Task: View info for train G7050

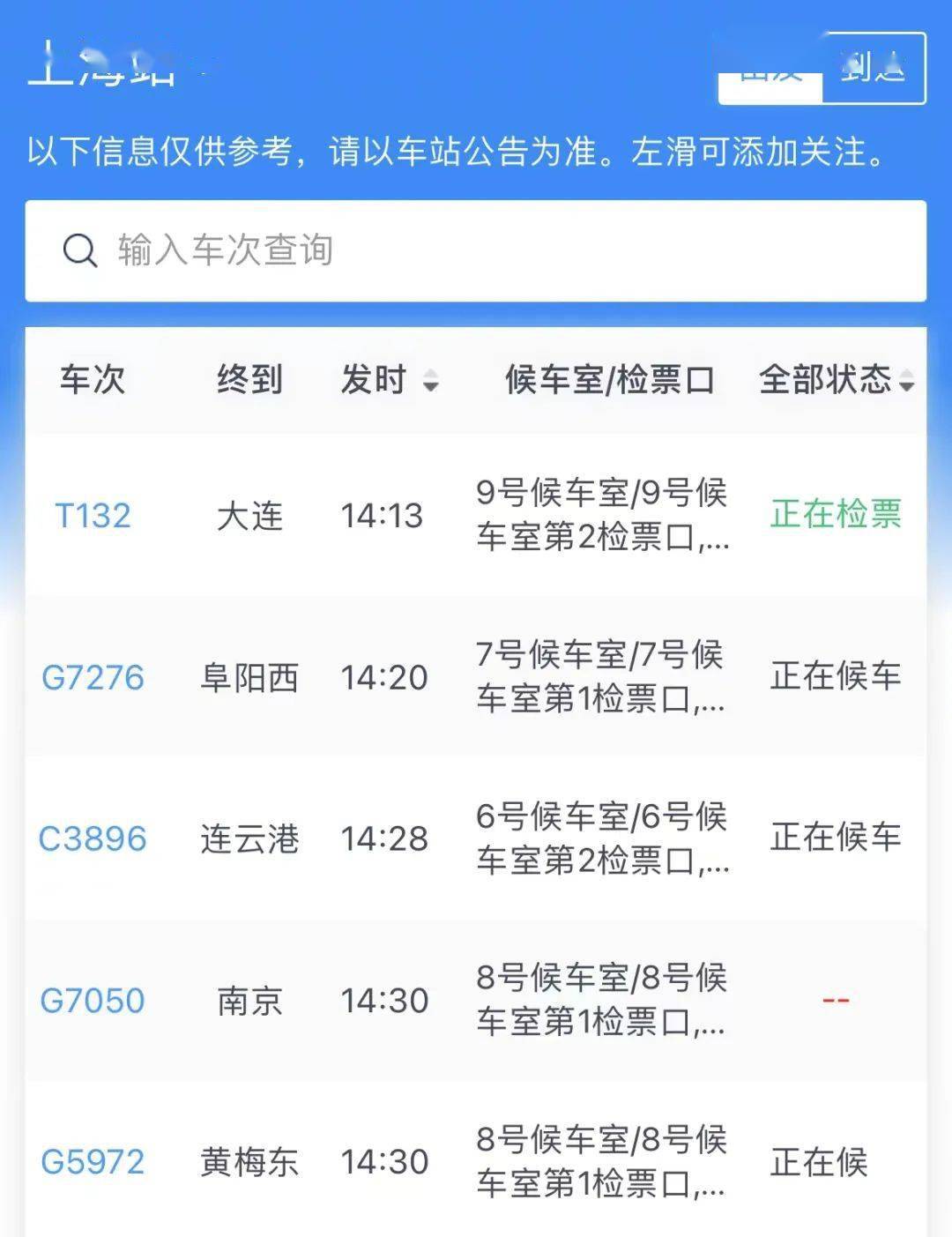Action: pos(93,1000)
